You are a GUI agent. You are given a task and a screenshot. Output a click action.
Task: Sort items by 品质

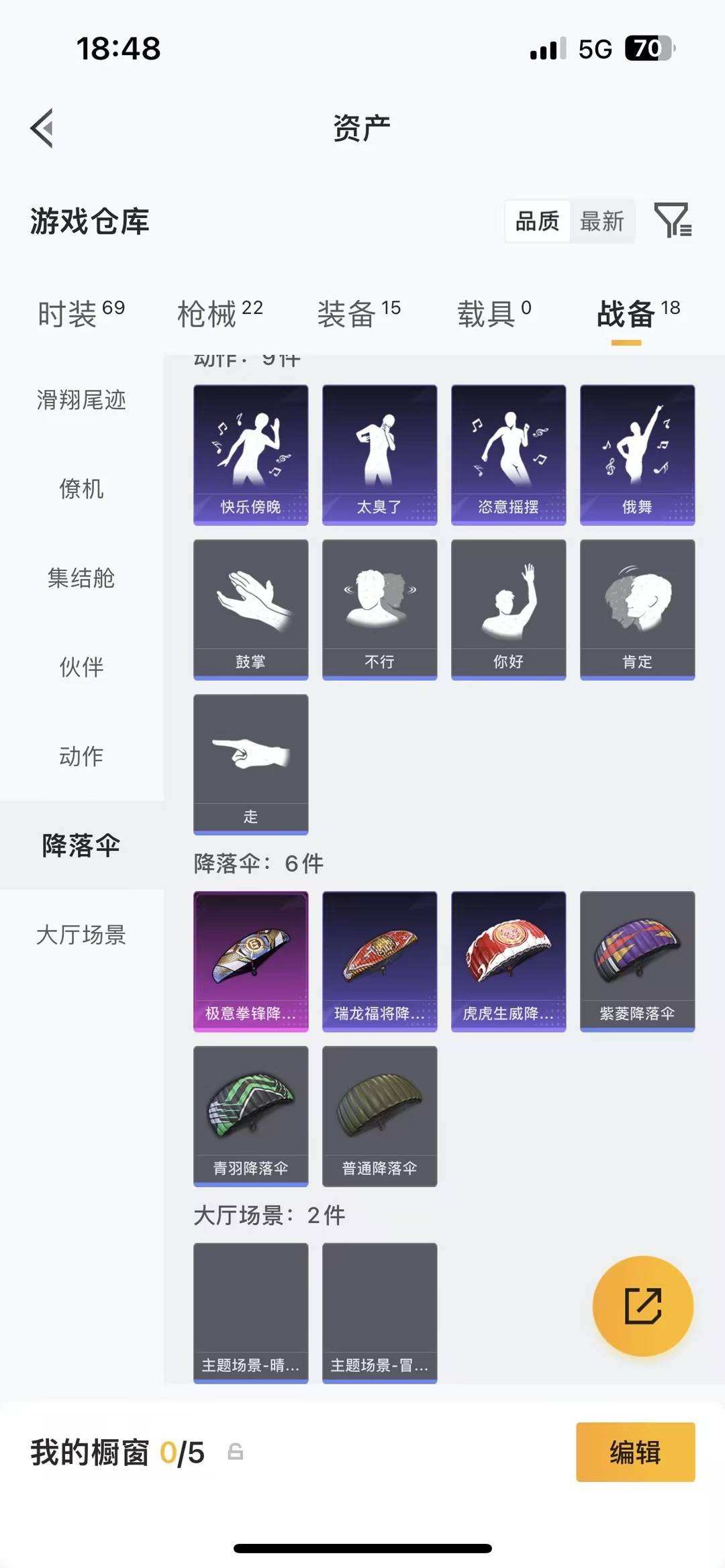pyautogui.click(x=537, y=221)
